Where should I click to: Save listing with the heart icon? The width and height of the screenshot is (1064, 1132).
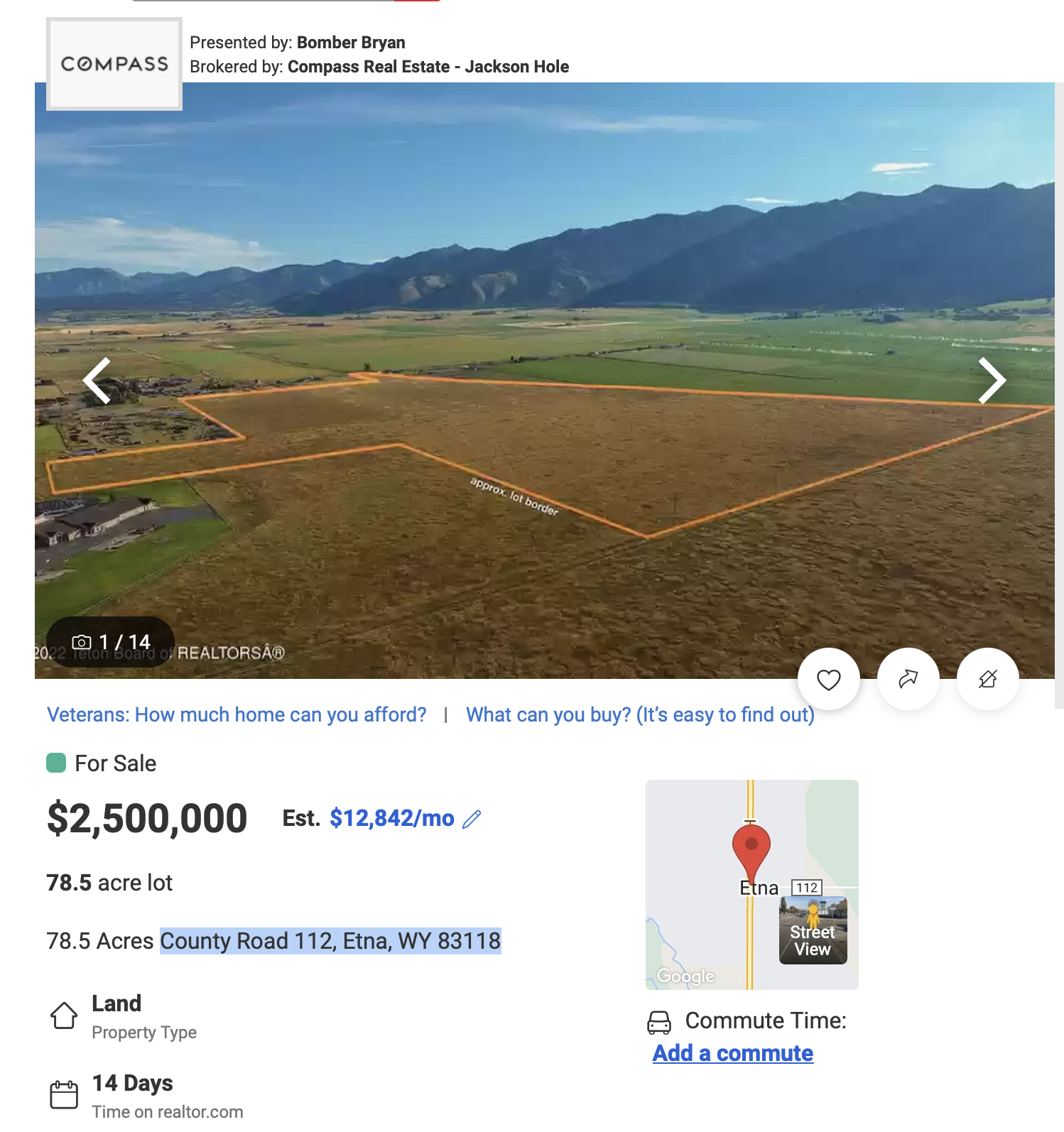[x=828, y=680]
